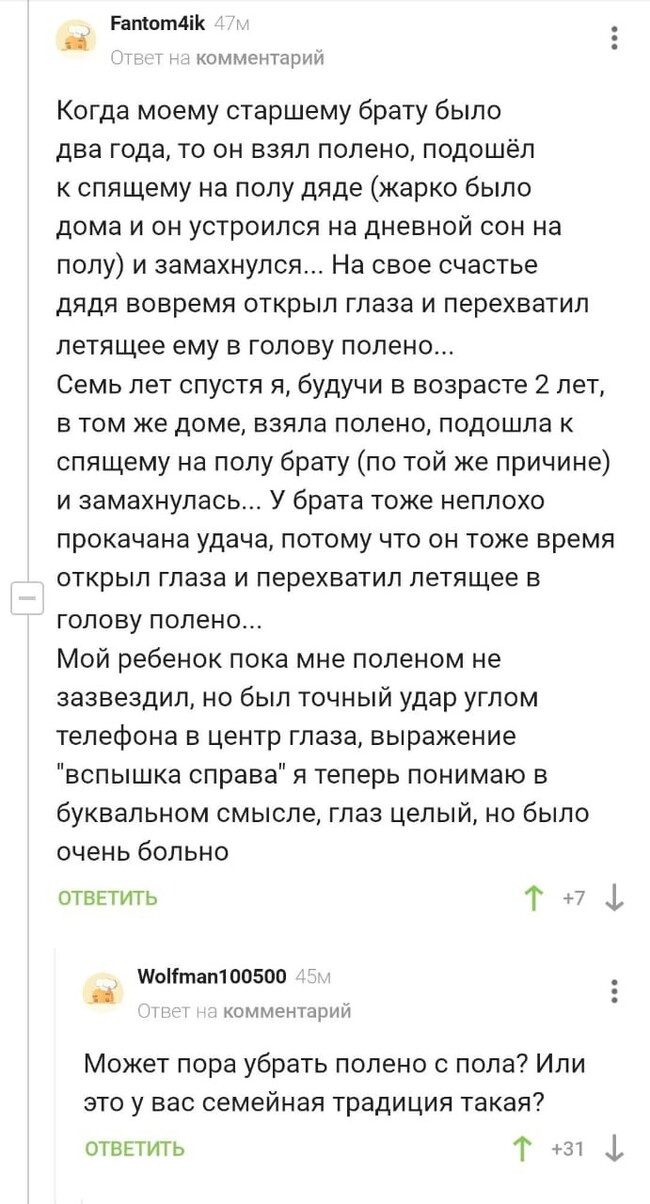Image resolution: width=650 pixels, height=1204 pixels.
Task: Open the overflow menu on Wolfman100500's comment
Action: 613,991
